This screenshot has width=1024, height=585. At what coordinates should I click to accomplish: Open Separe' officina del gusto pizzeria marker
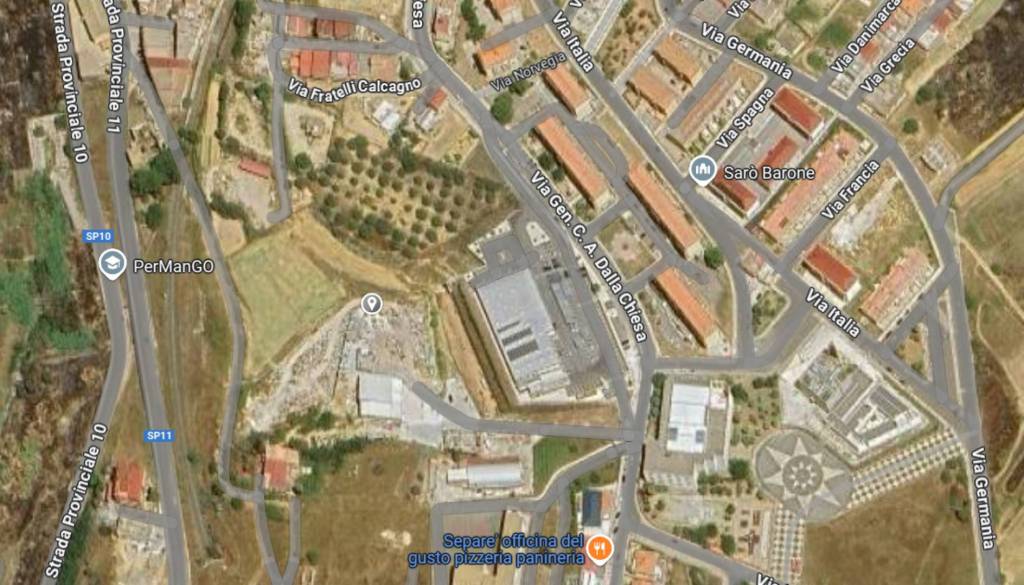pyautogui.click(x=599, y=546)
